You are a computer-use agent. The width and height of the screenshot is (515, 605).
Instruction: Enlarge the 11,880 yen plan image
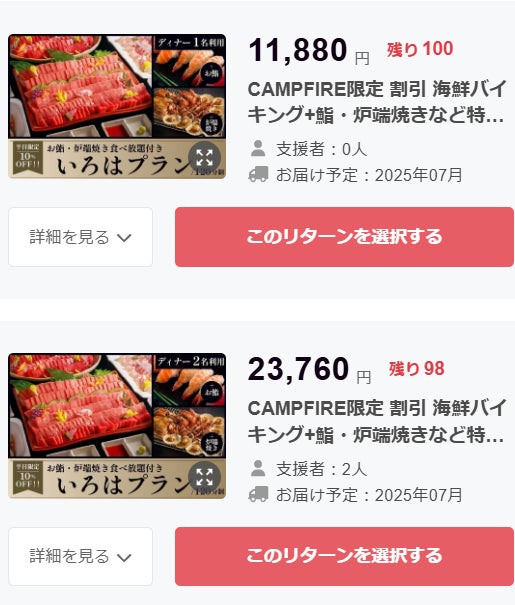pyautogui.click(x=204, y=158)
